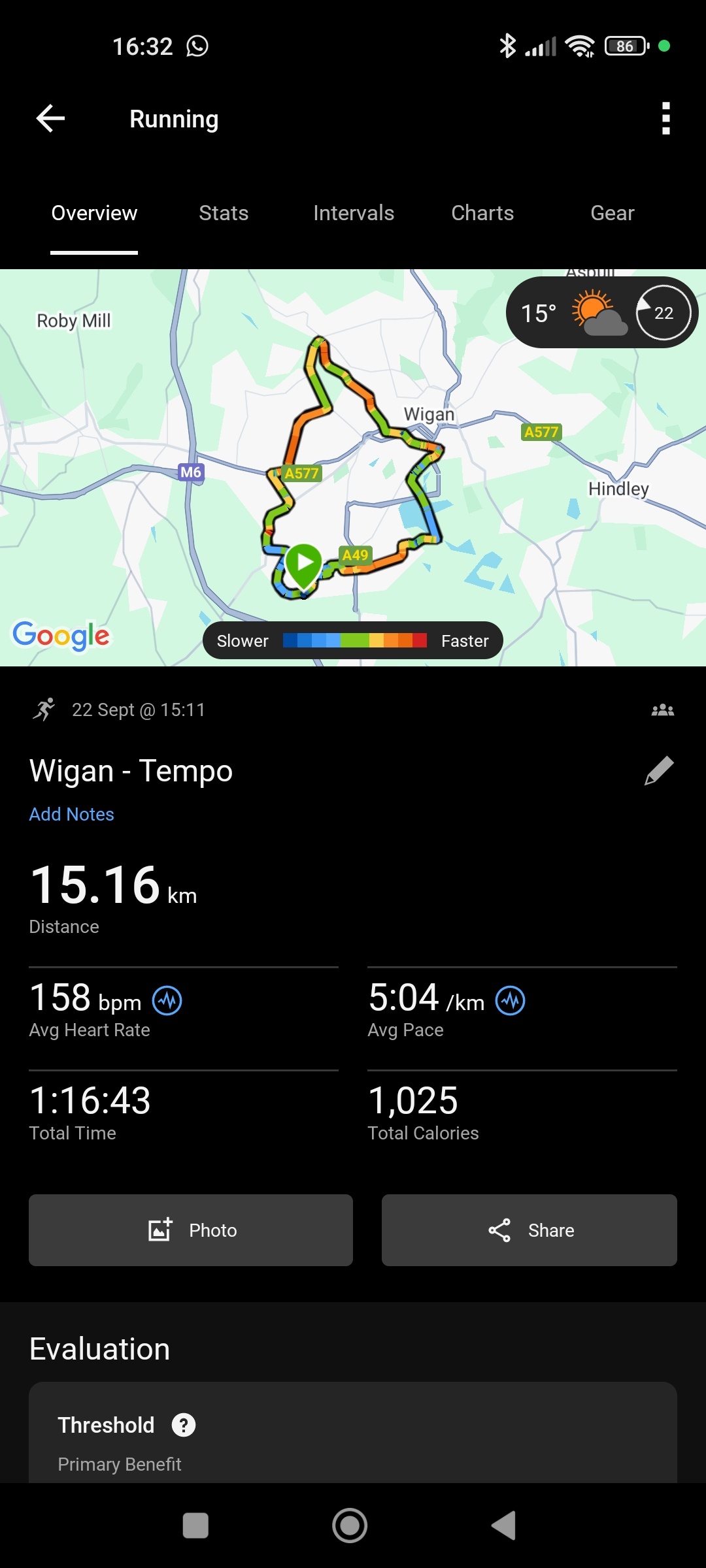This screenshot has height=1568, width=706.
Task: Select the Overview tab
Action: point(94,213)
